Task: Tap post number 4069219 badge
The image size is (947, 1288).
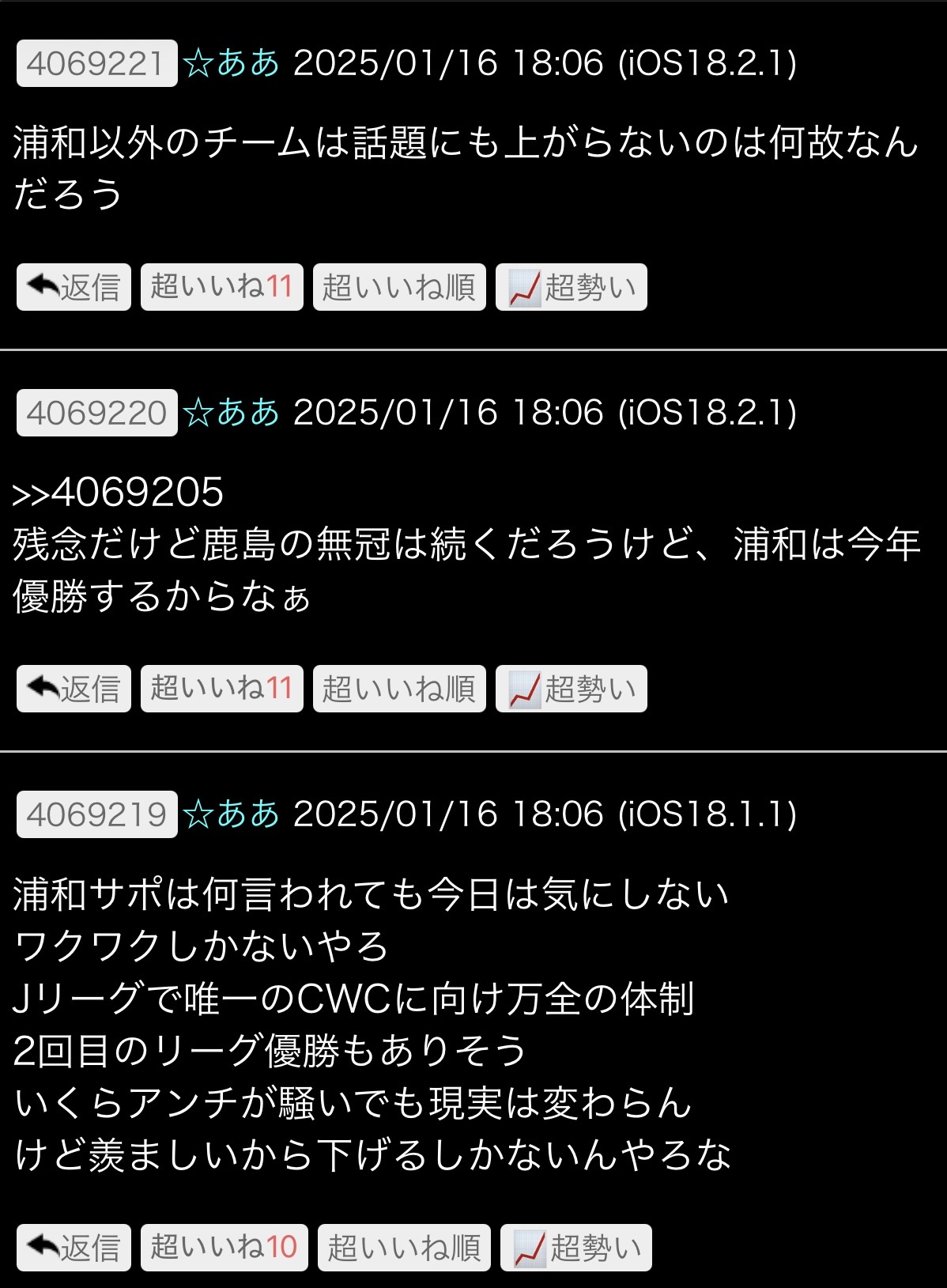Action: [x=96, y=814]
